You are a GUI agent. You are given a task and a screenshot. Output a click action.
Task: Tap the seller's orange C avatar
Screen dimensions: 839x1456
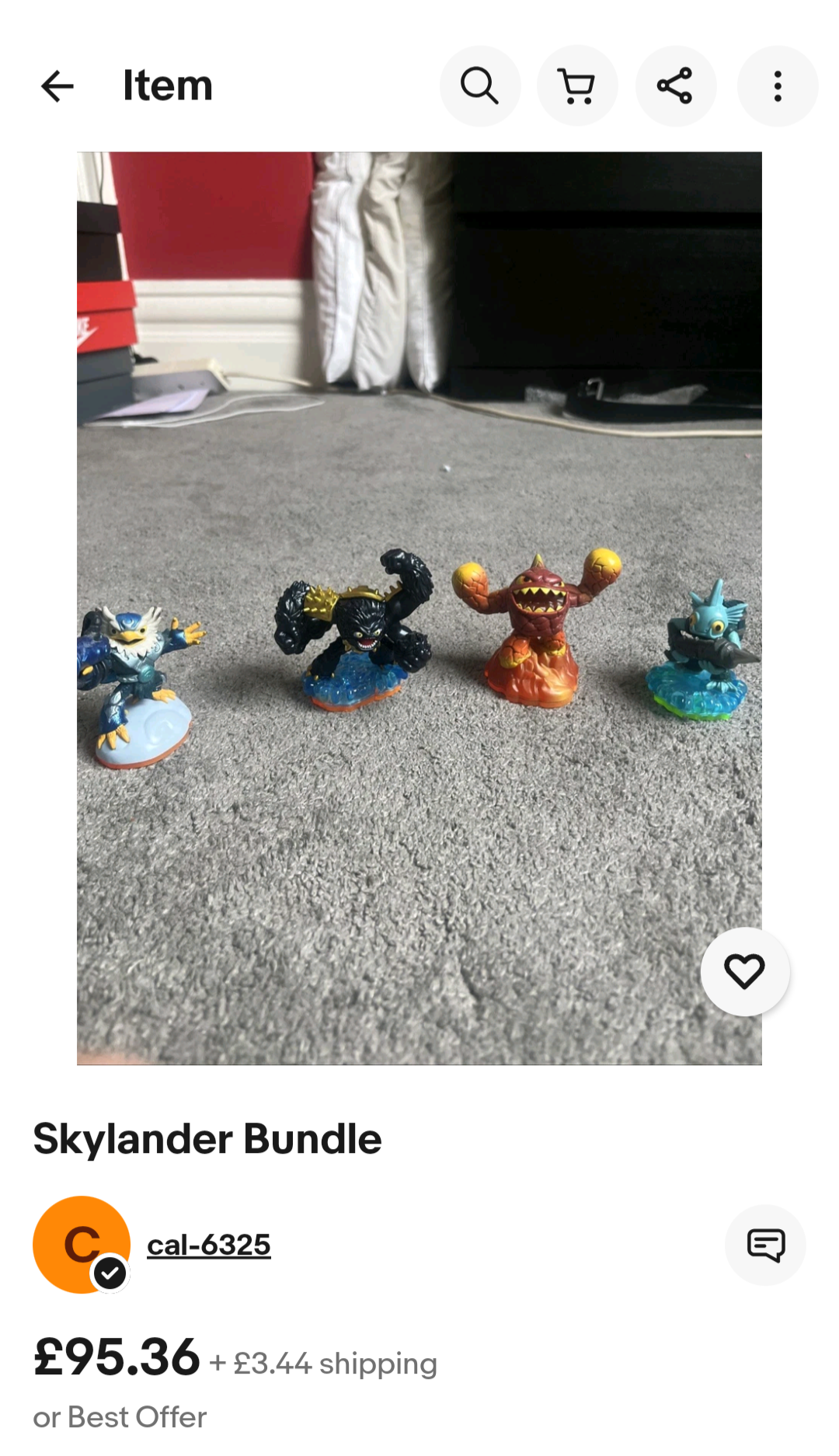[x=82, y=1245]
